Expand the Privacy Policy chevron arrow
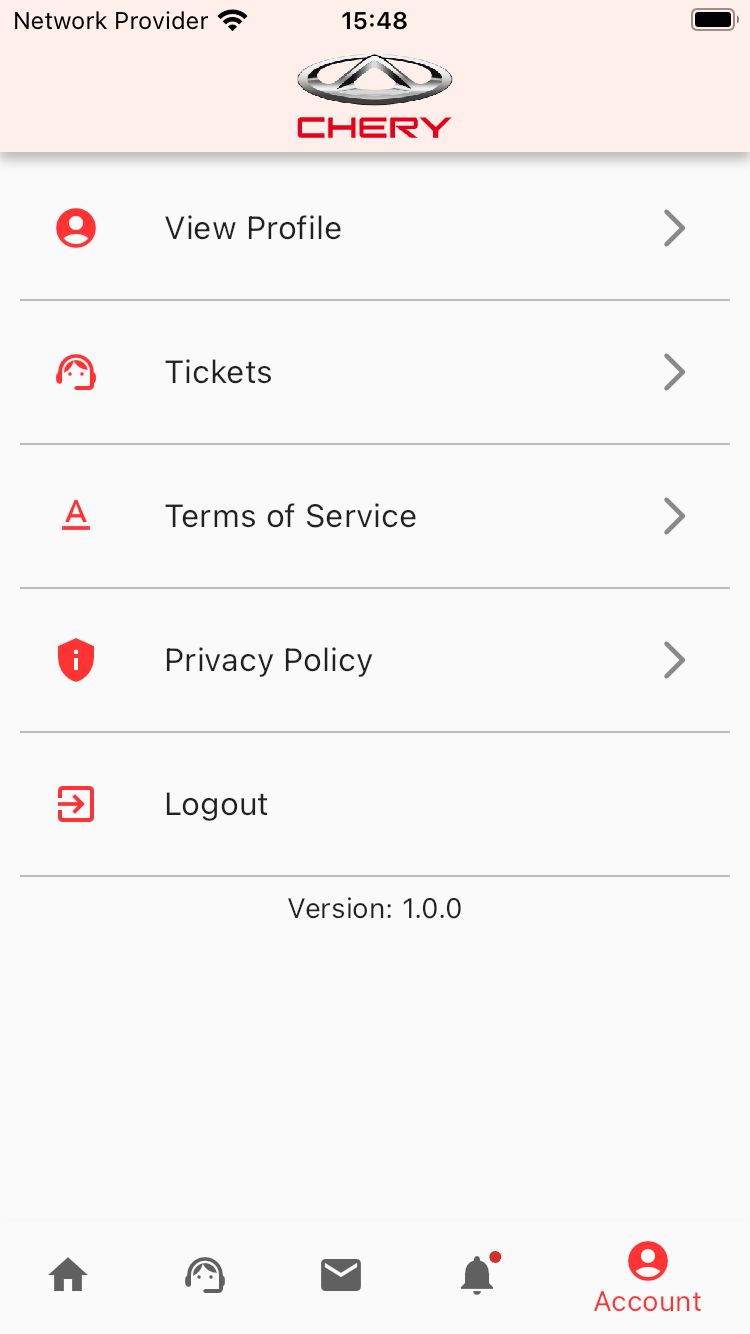The image size is (750, 1334). tap(674, 660)
